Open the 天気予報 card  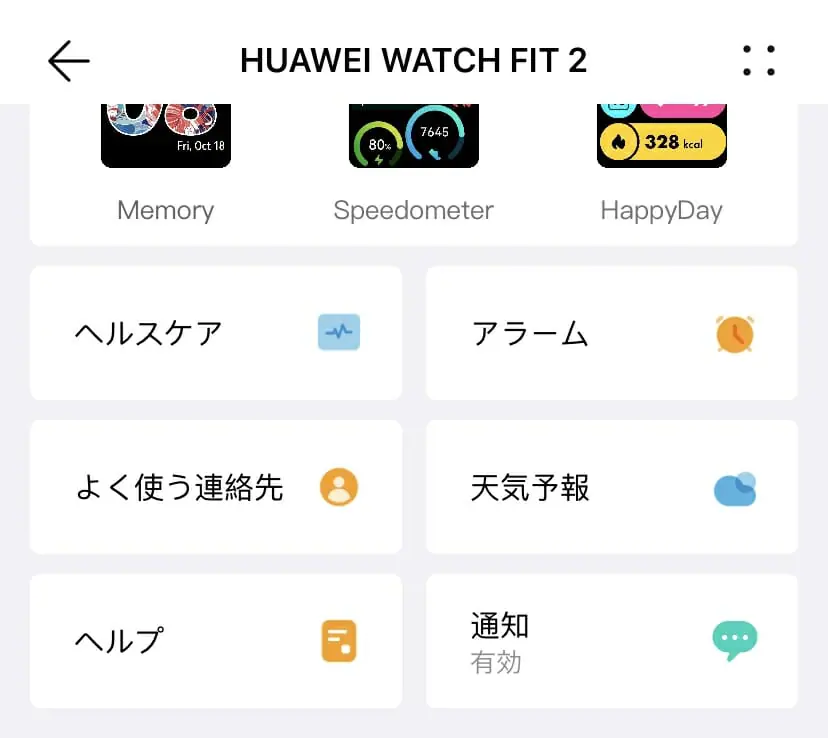[612, 487]
